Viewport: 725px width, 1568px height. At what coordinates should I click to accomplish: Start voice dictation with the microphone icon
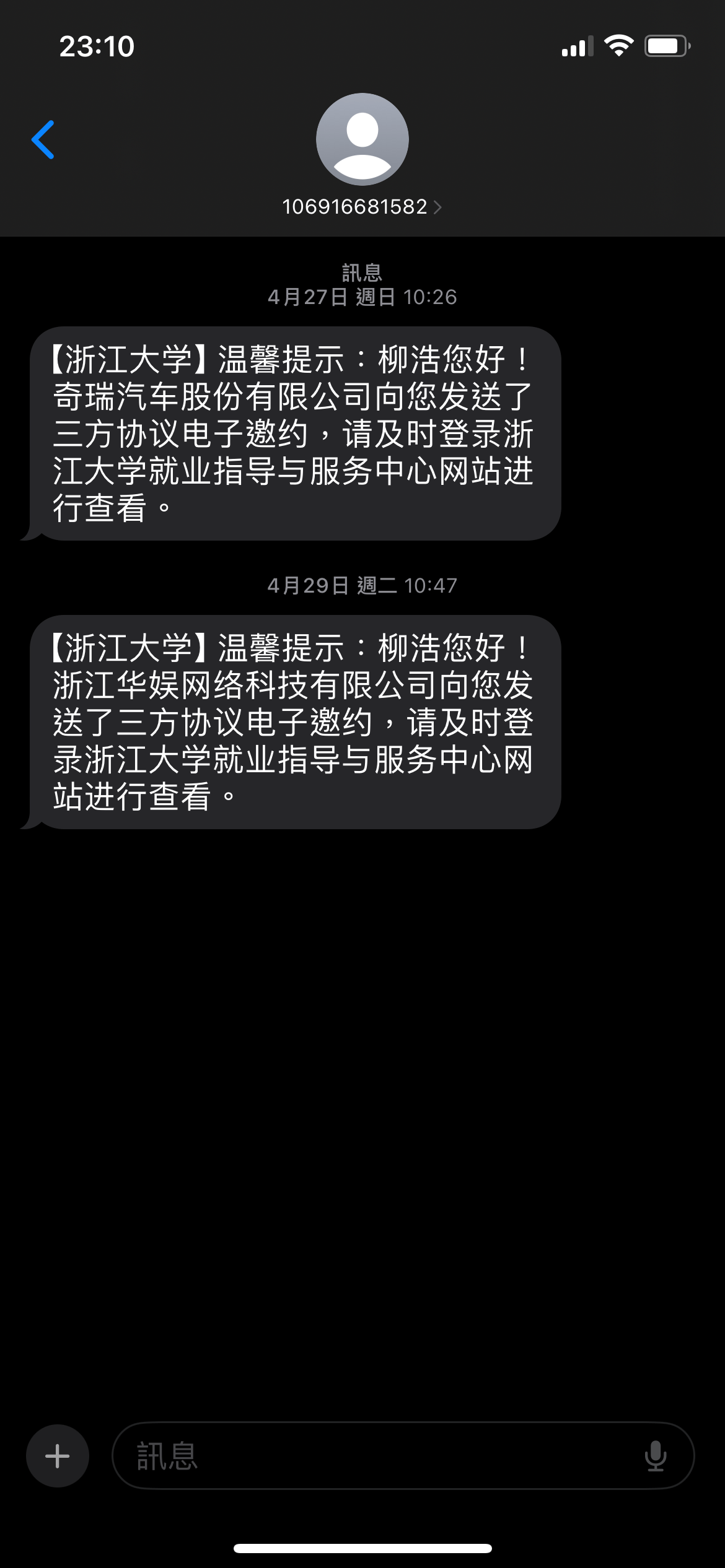655,1455
